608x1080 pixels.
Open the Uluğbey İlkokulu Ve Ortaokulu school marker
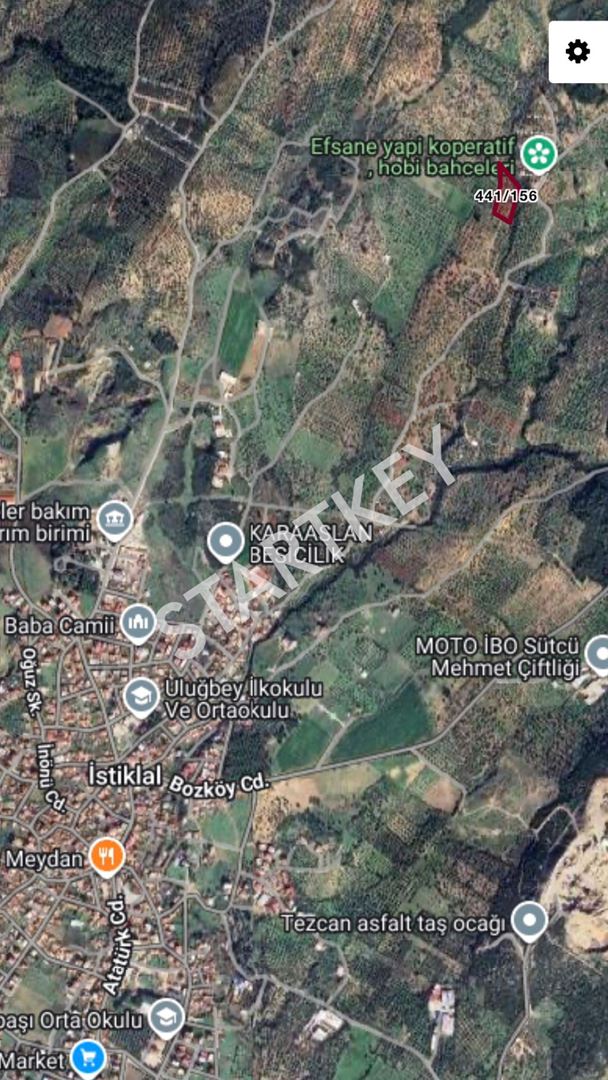click(142, 697)
